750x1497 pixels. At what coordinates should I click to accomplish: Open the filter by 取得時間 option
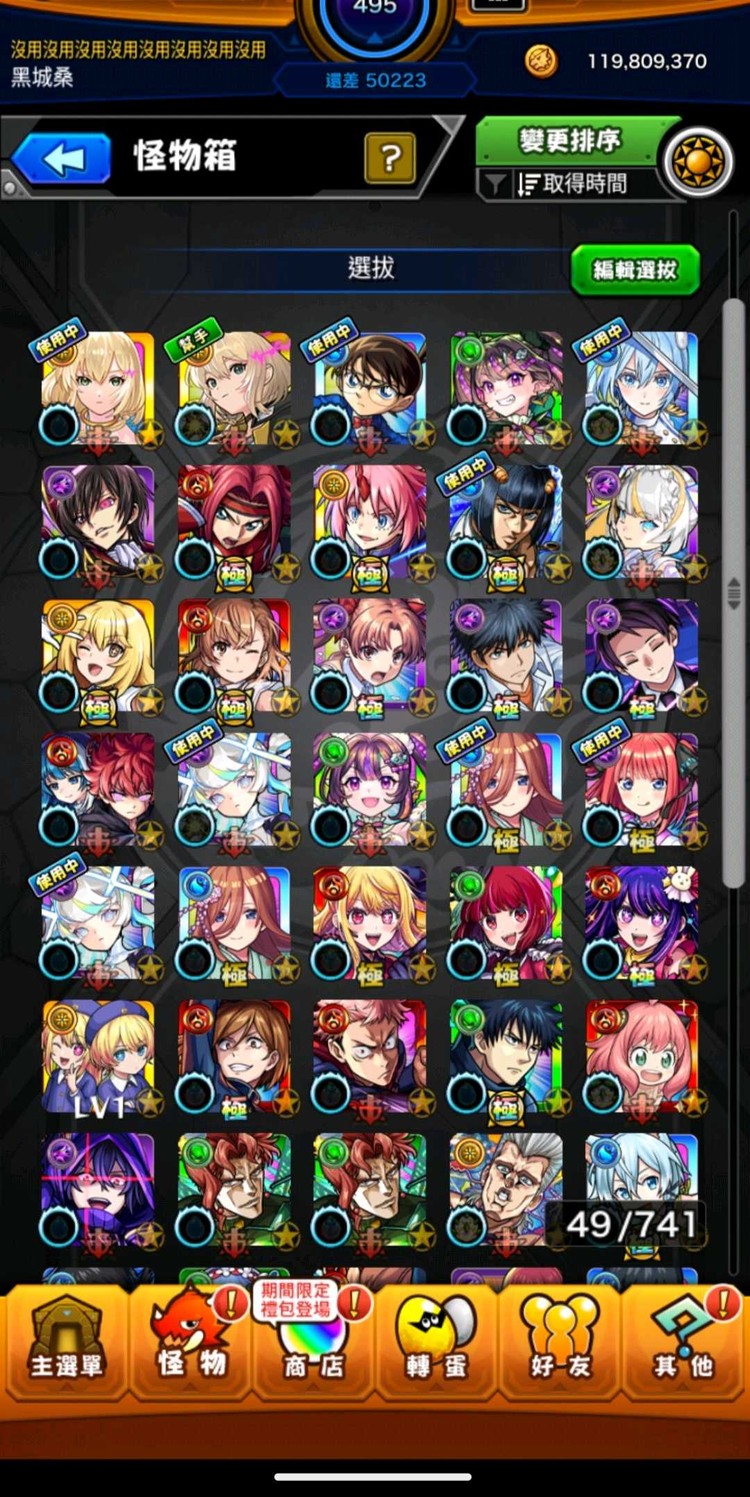tap(569, 183)
